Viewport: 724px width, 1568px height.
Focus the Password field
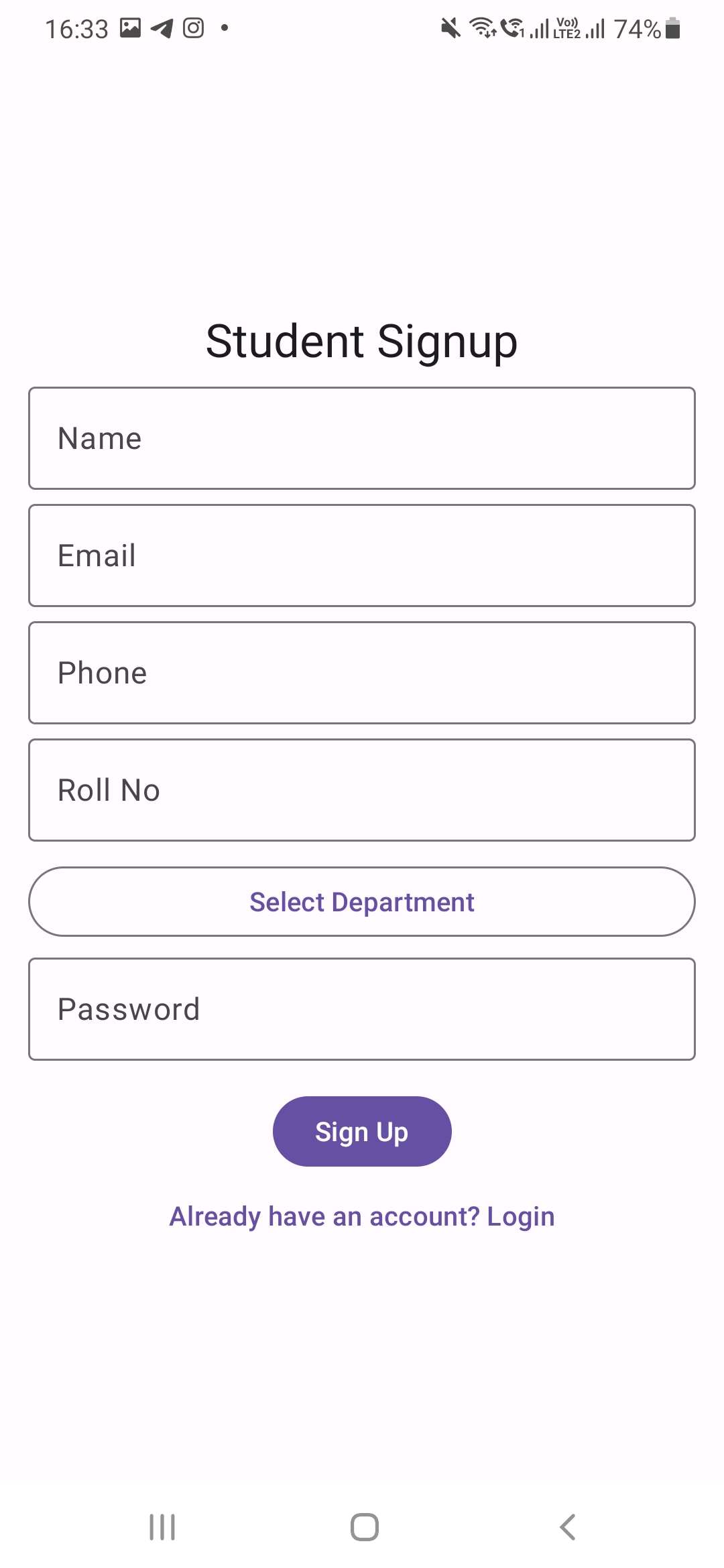pyautogui.click(x=362, y=1009)
